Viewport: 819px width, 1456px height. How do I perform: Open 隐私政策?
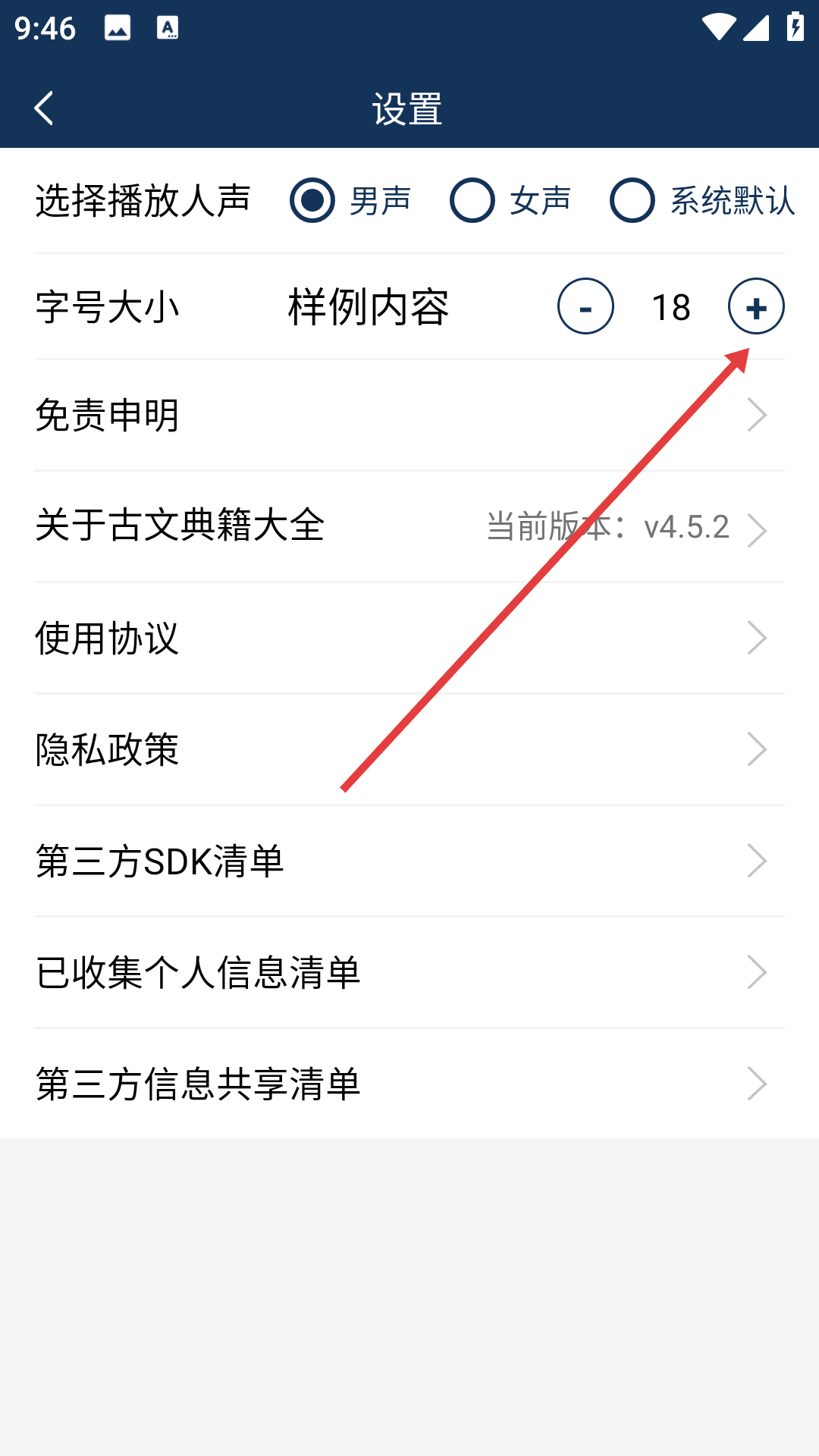pyautogui.click(x=409, y=749)
